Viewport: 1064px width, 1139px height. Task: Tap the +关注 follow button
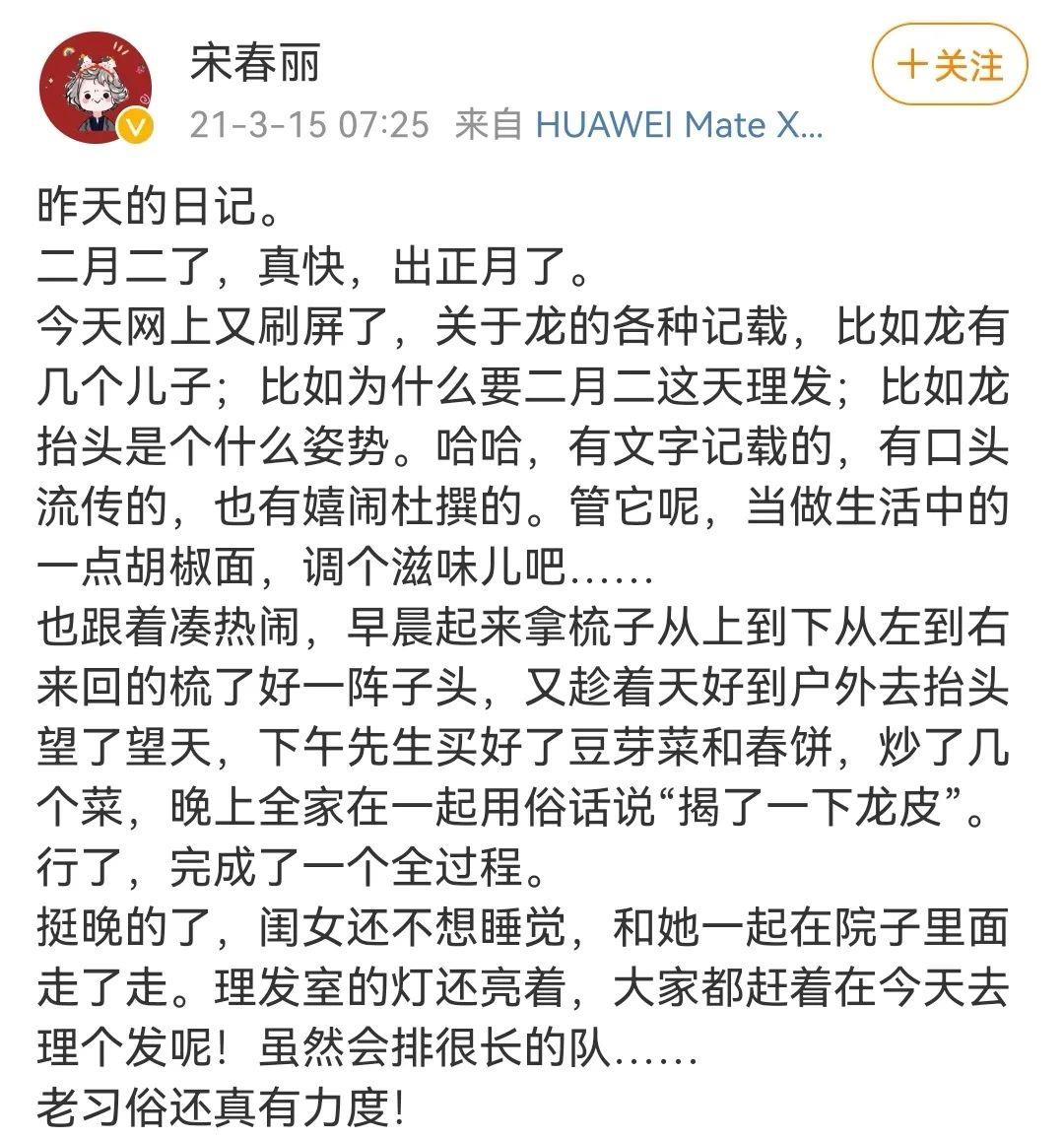click(x=949, y=67)
